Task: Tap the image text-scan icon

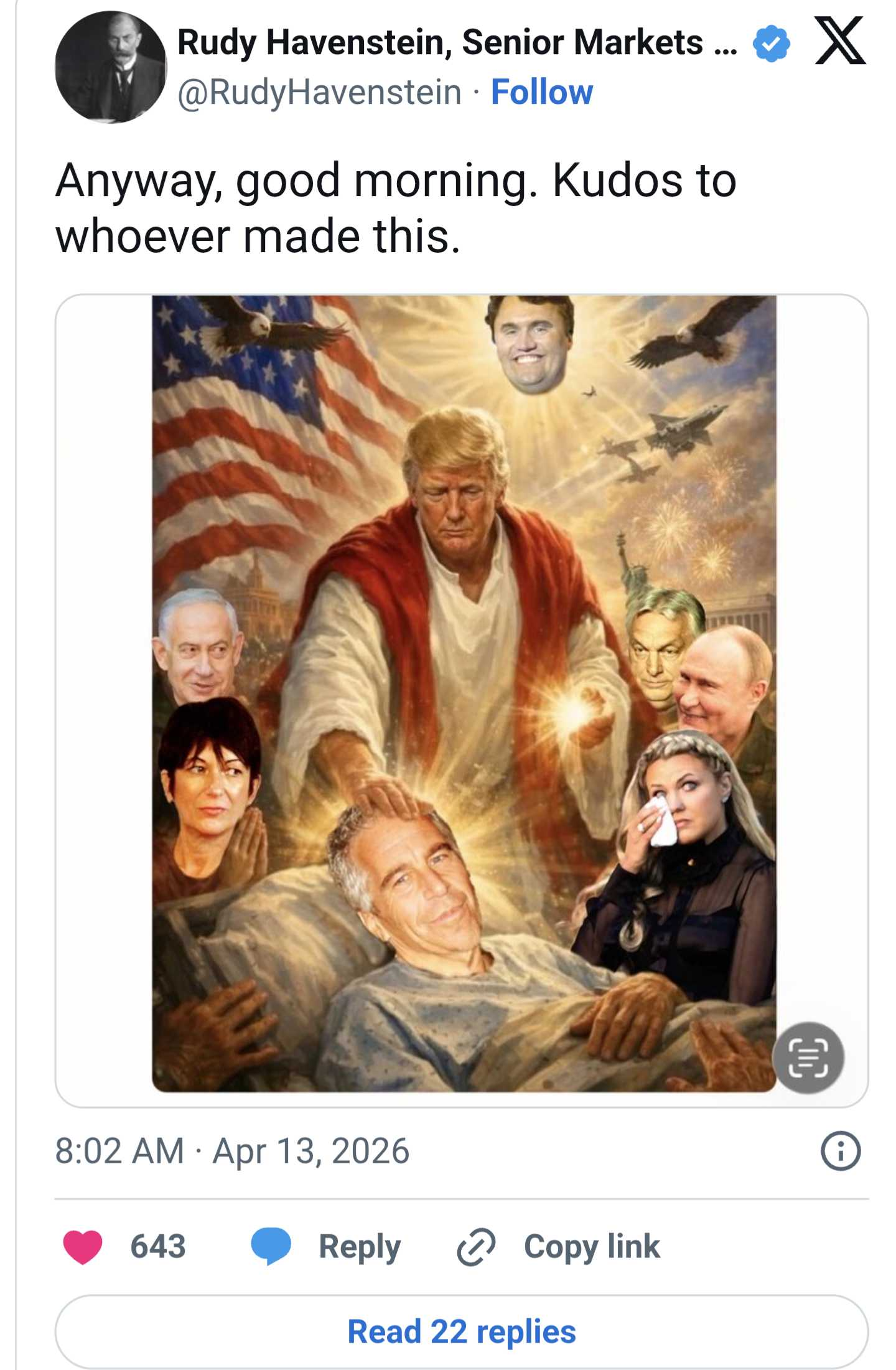Action: (x=808, y=1057)
